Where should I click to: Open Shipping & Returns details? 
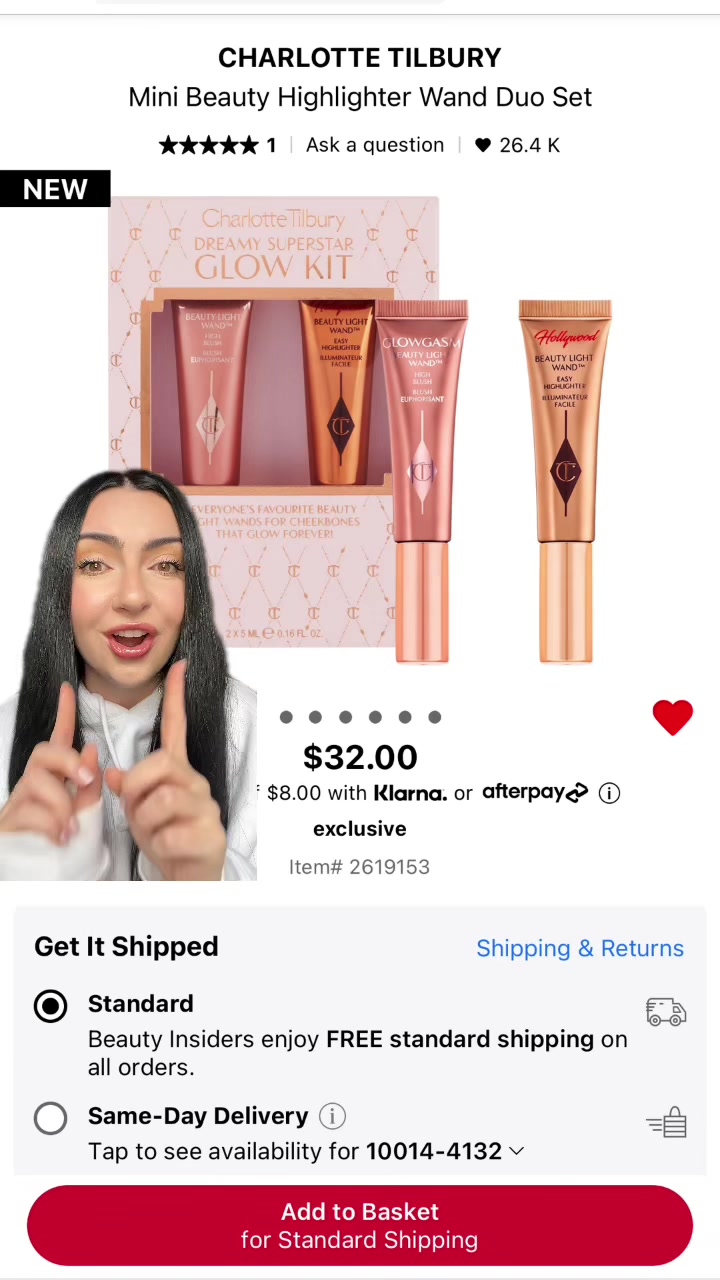[579, 948]
